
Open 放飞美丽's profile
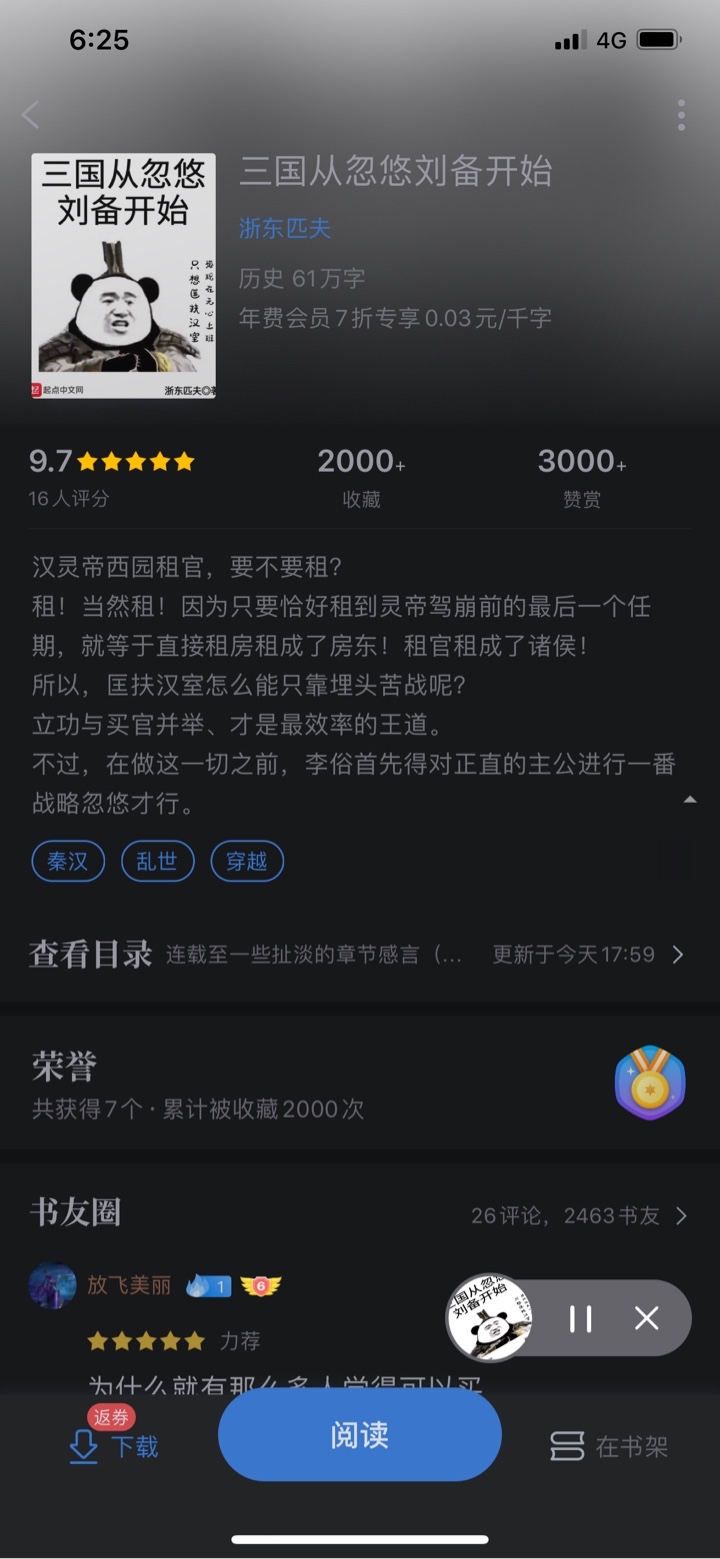click(x=53, y=1285)
